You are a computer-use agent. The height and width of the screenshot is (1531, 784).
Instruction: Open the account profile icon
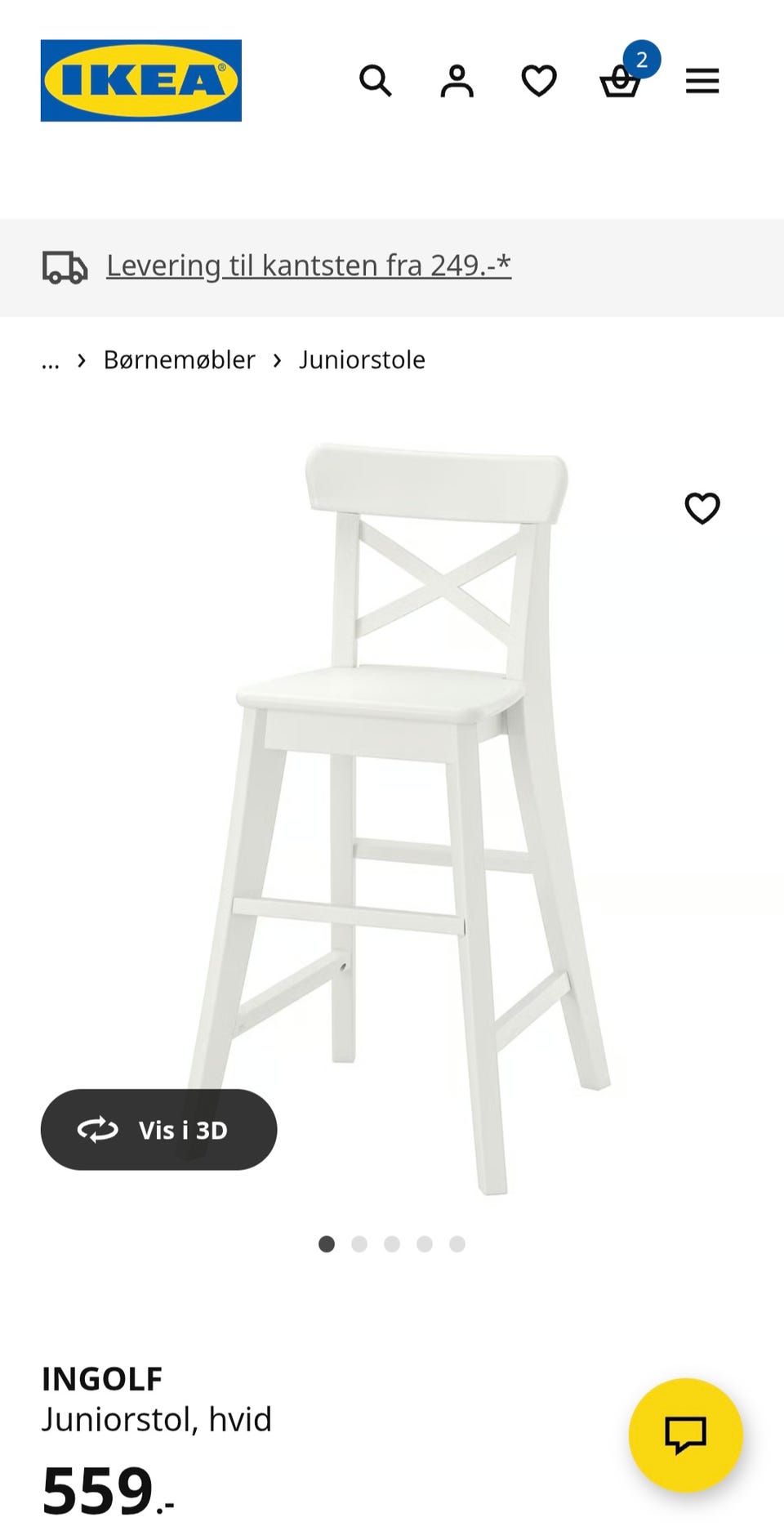tap(457, 81)
